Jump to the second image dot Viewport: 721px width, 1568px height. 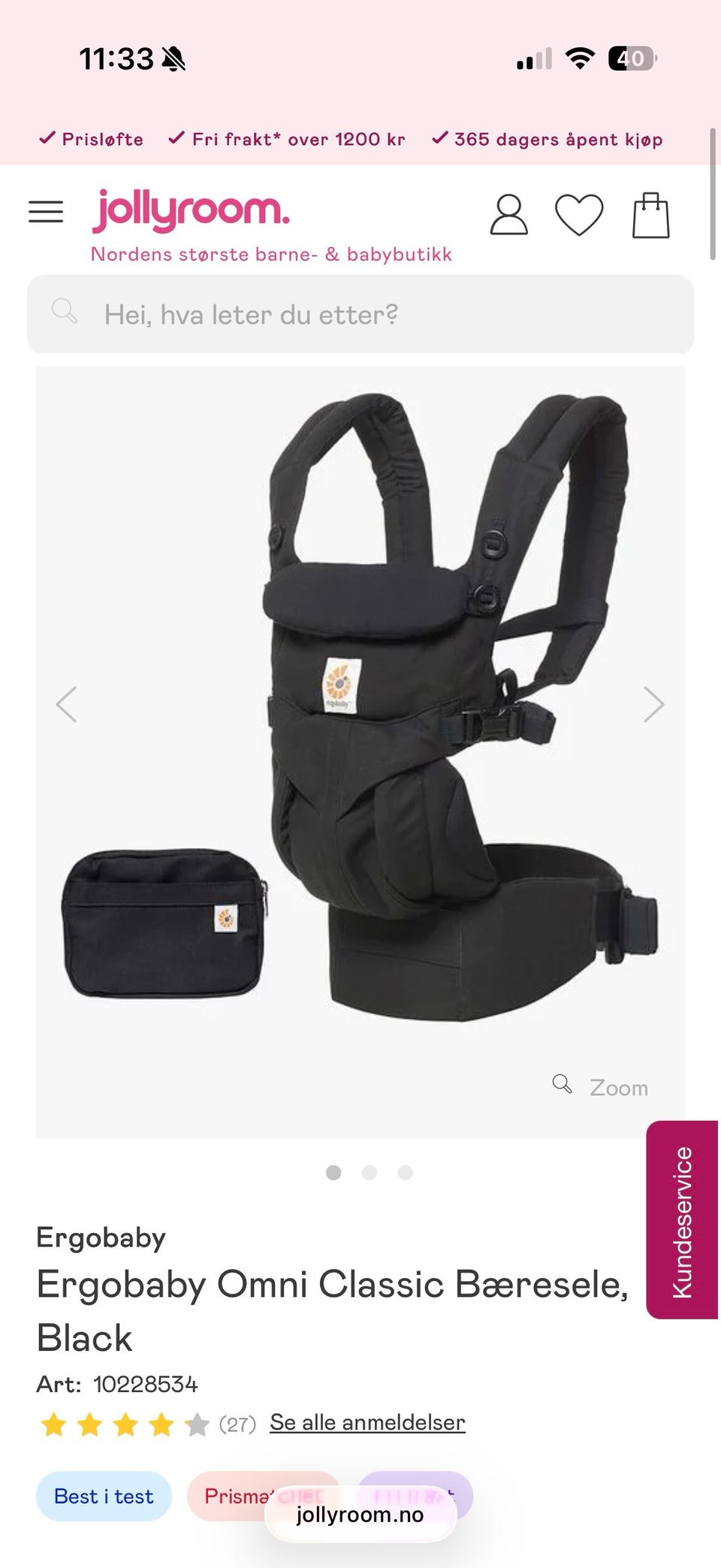[369, 1173]
